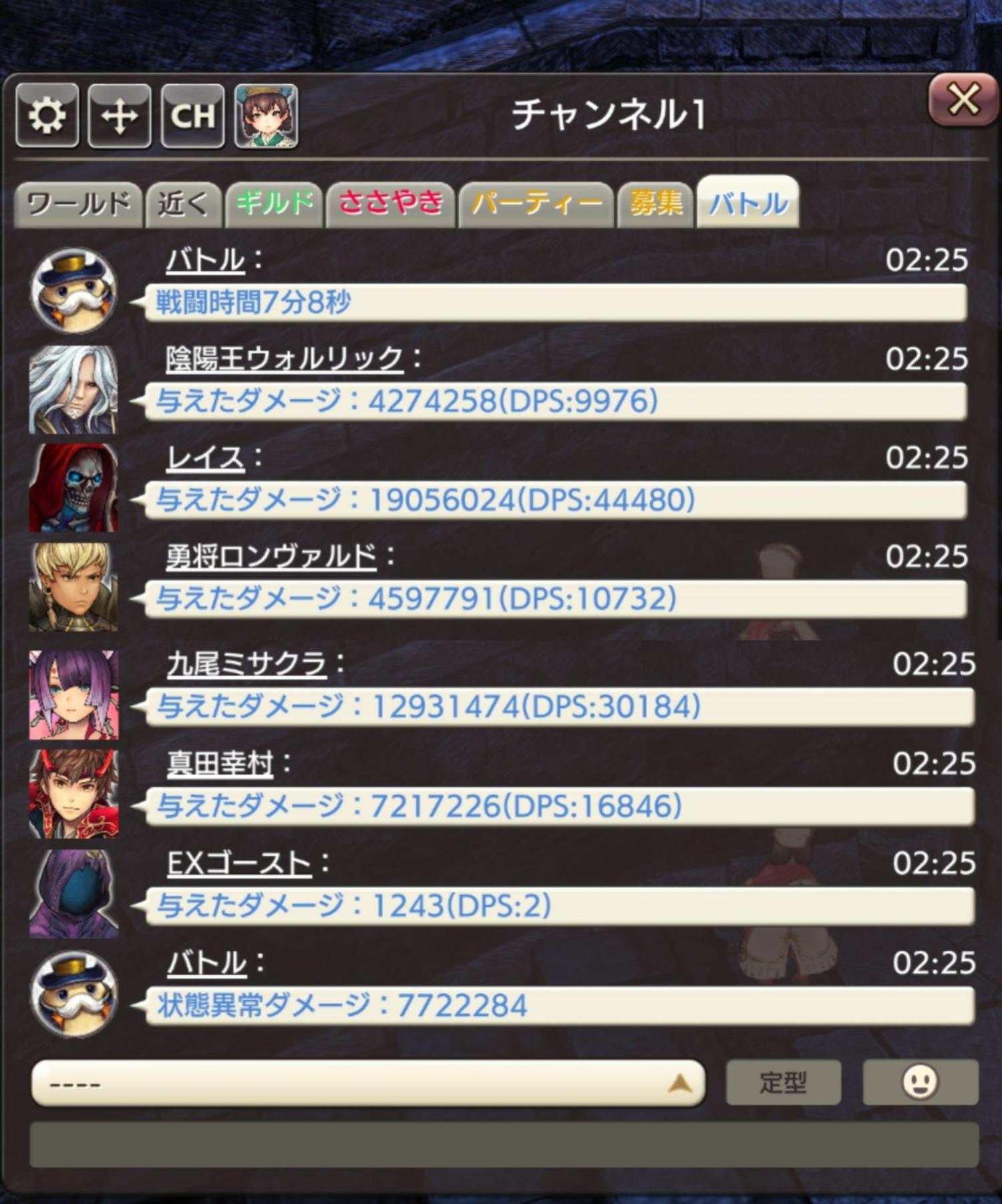Switch to the 近く tab
Screen dimensions: 1002x1204
point(183,204)
